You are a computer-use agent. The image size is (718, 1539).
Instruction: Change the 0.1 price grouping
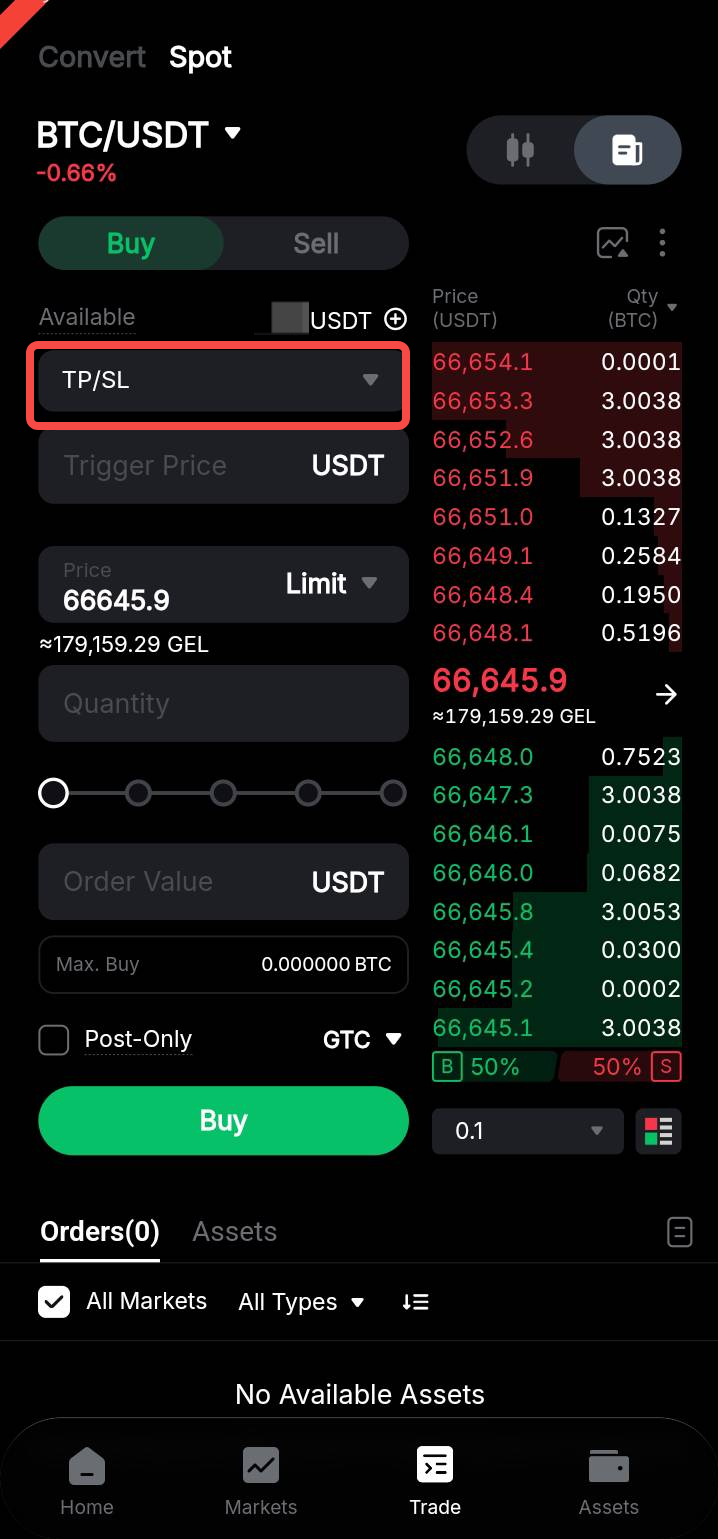527,1131
